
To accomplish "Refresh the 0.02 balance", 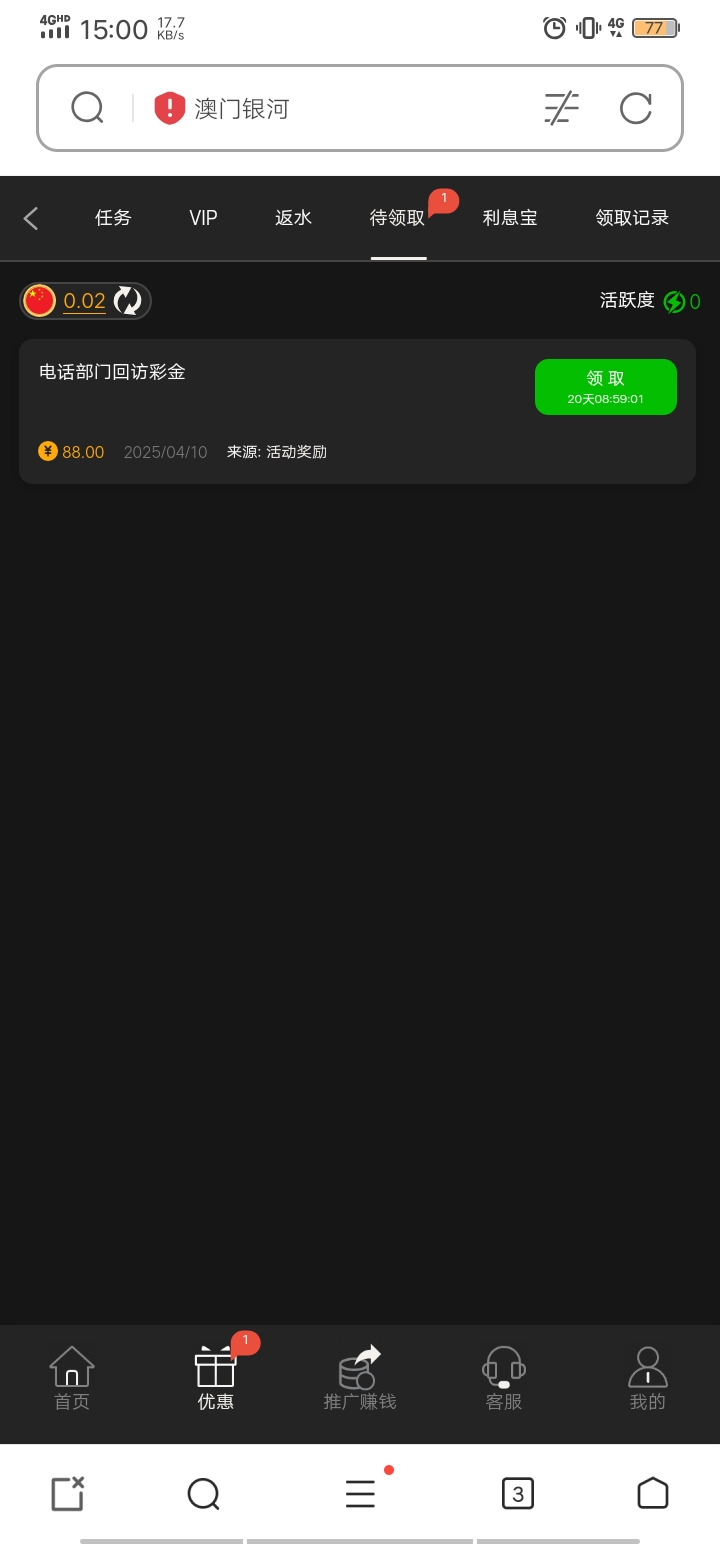I will (128, 301).
